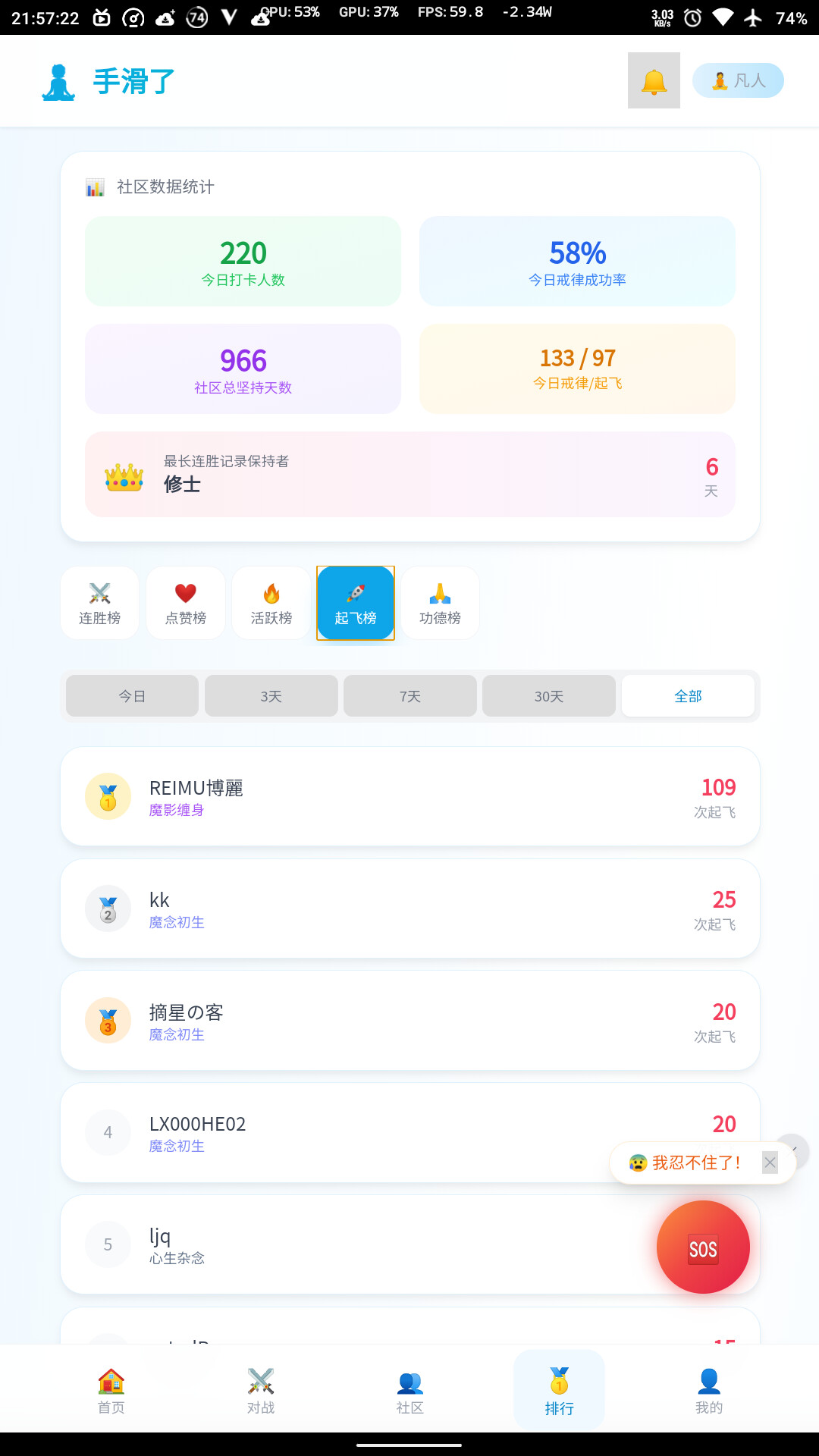Open the 我的 profile tab

(x=709, y=1392)
